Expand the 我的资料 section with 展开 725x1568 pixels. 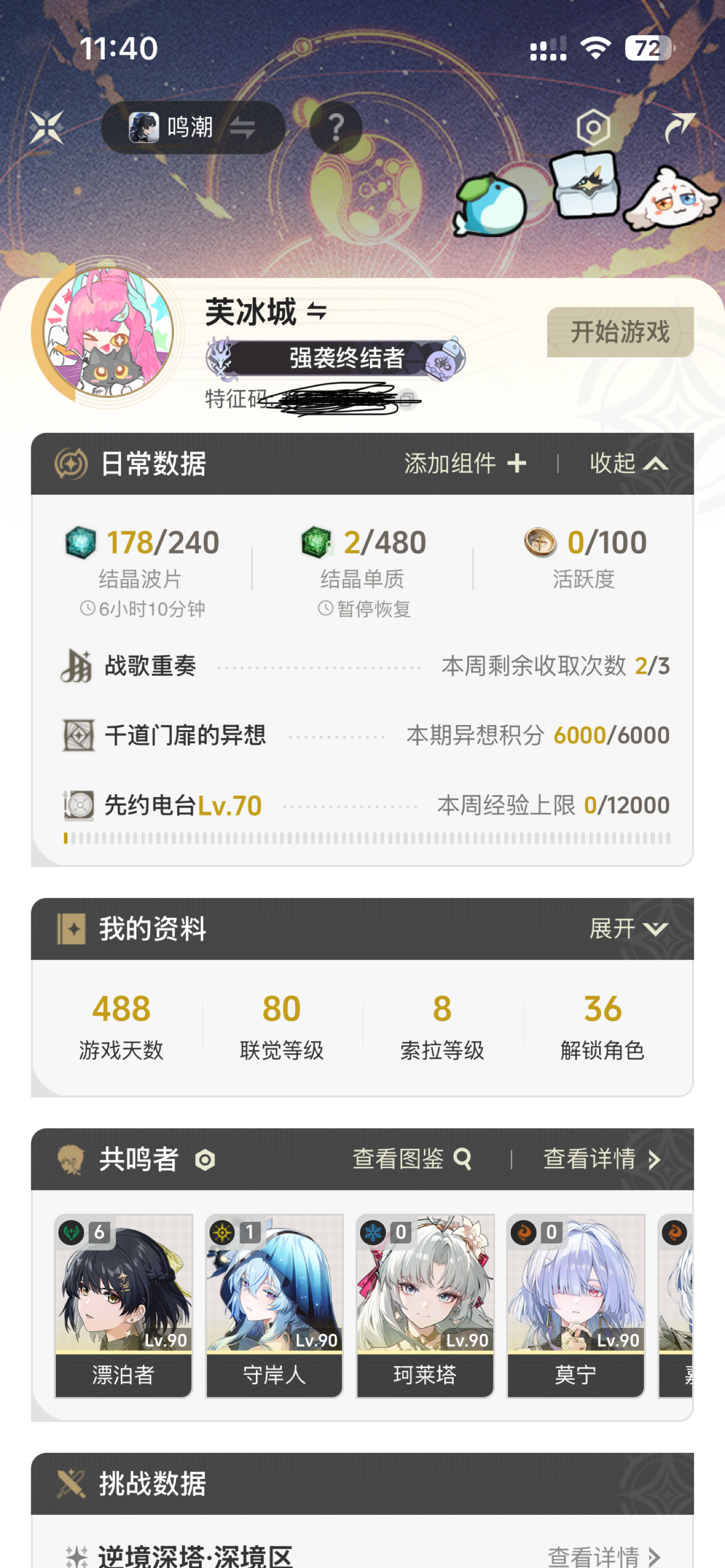(629, 928)
